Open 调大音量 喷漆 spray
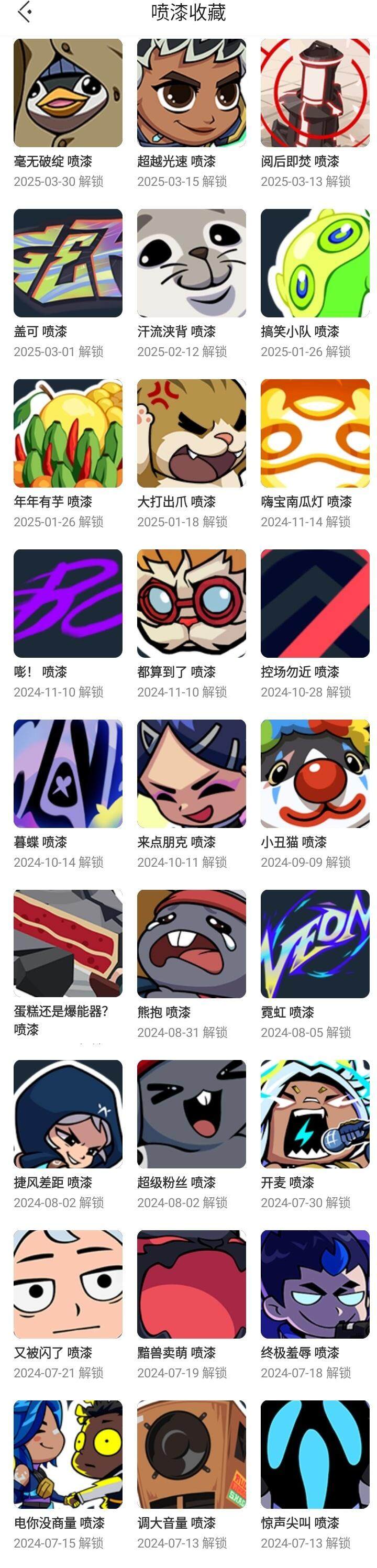This screenshot has height=1568, width=377. pyautogui.click(x=191, y=1454)
